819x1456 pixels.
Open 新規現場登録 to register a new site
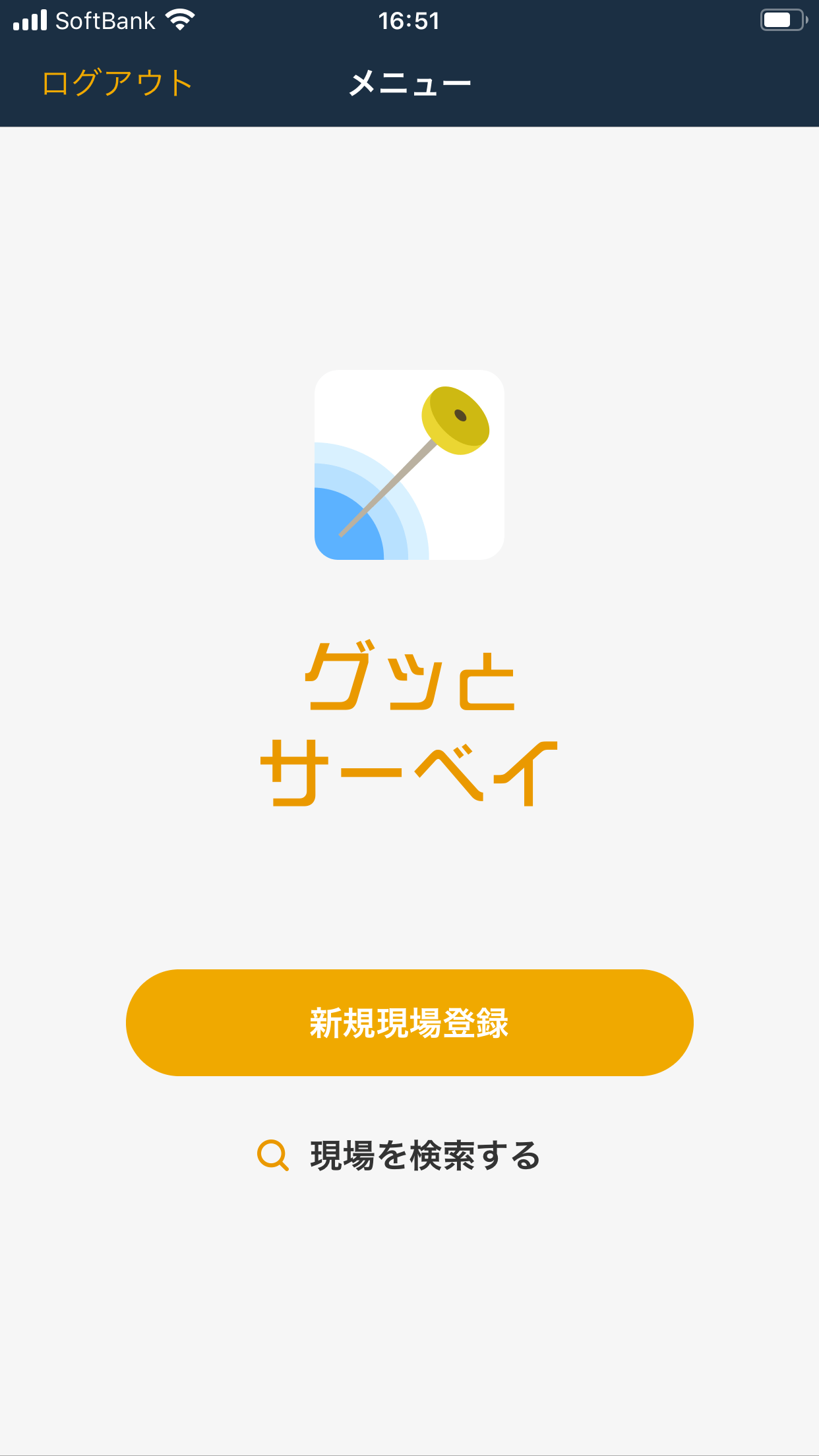(409, 1023)
